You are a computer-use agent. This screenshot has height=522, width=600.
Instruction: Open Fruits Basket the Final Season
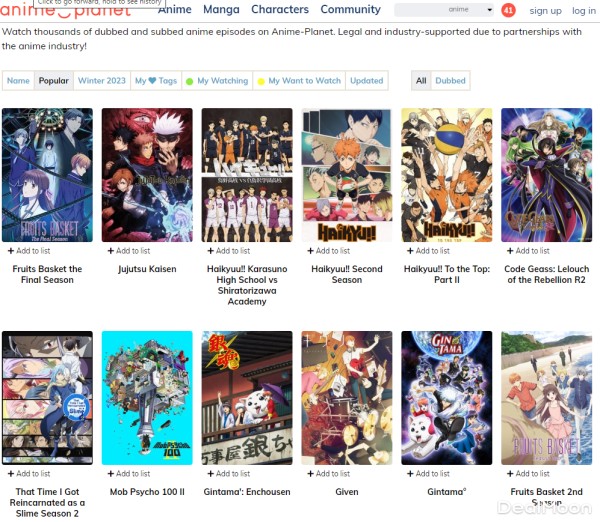click(47, 175)
